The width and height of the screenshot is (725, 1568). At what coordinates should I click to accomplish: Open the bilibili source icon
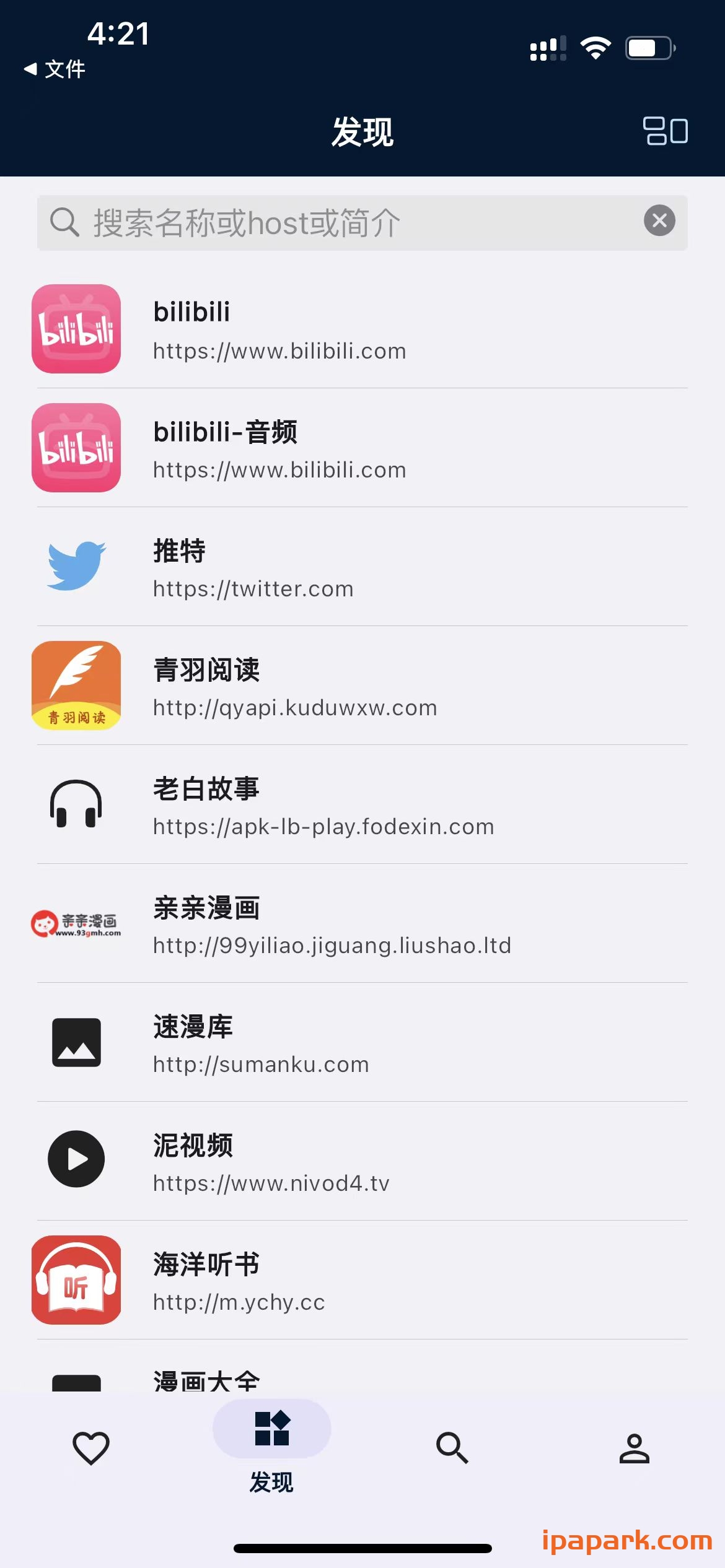[76, 329]
